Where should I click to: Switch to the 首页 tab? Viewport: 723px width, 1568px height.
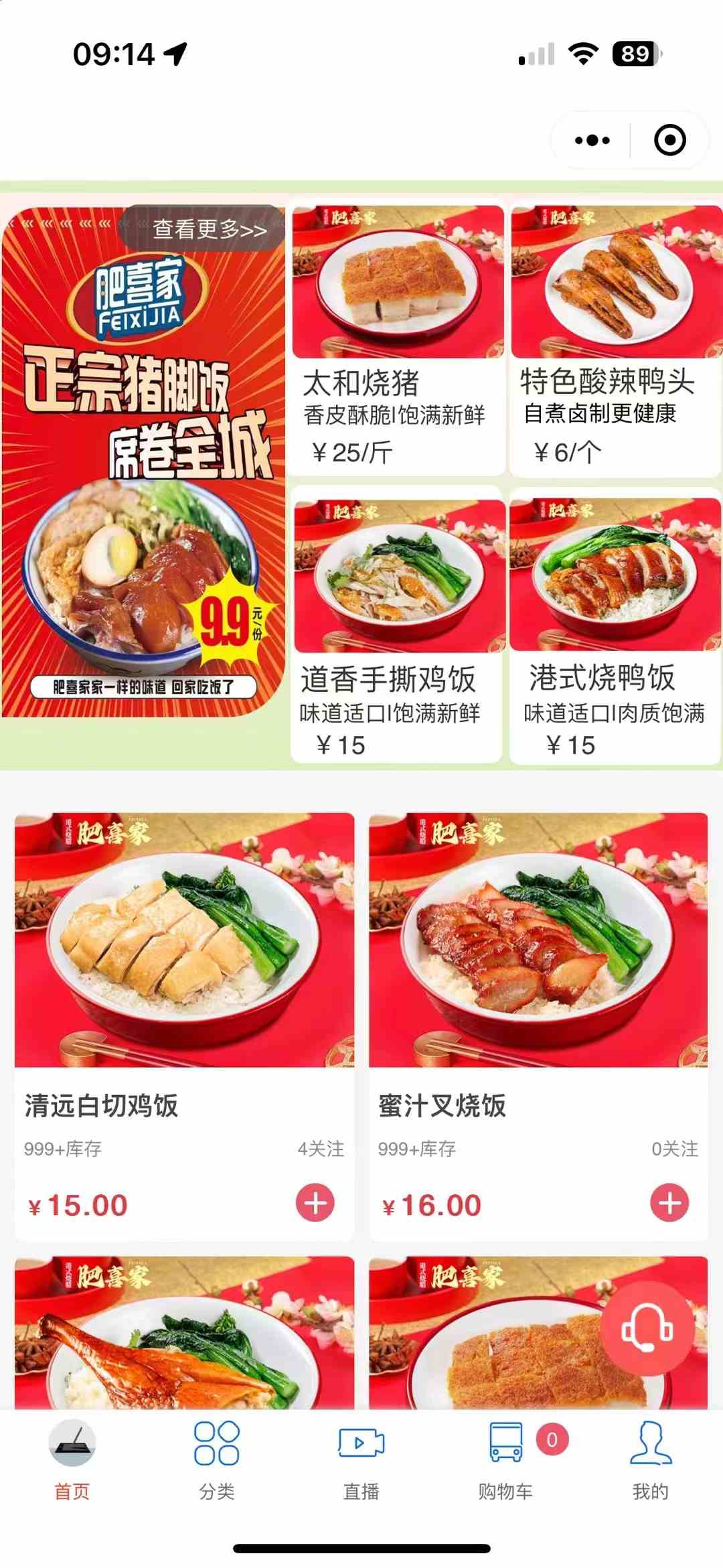click(x=72, y=1457)
